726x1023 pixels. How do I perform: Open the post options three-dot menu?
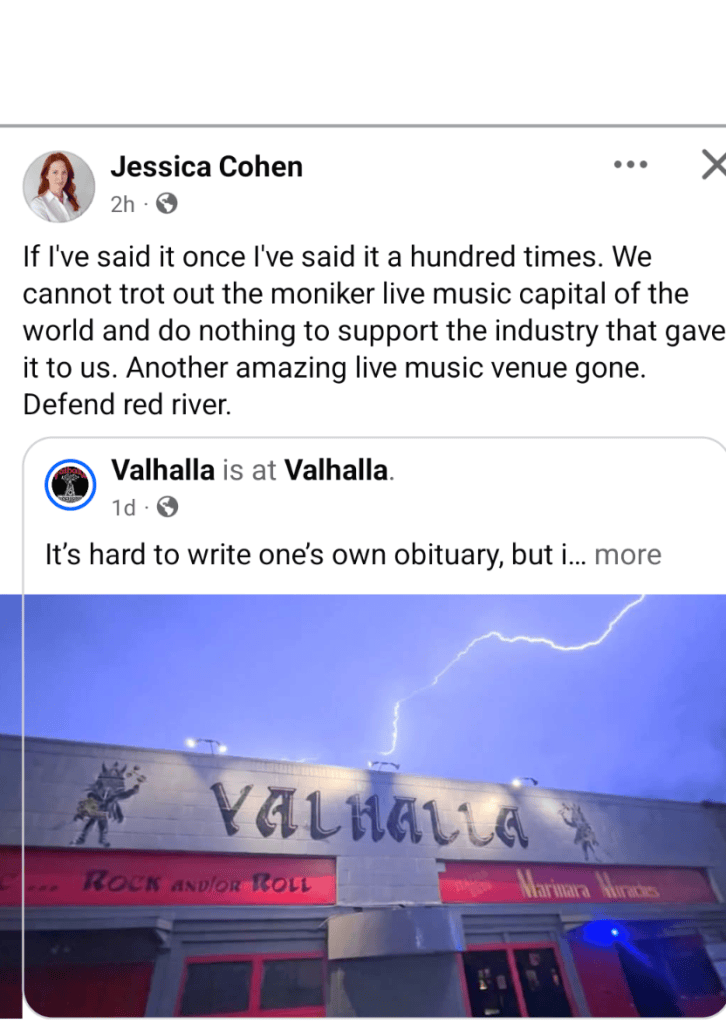pos(630,164)
